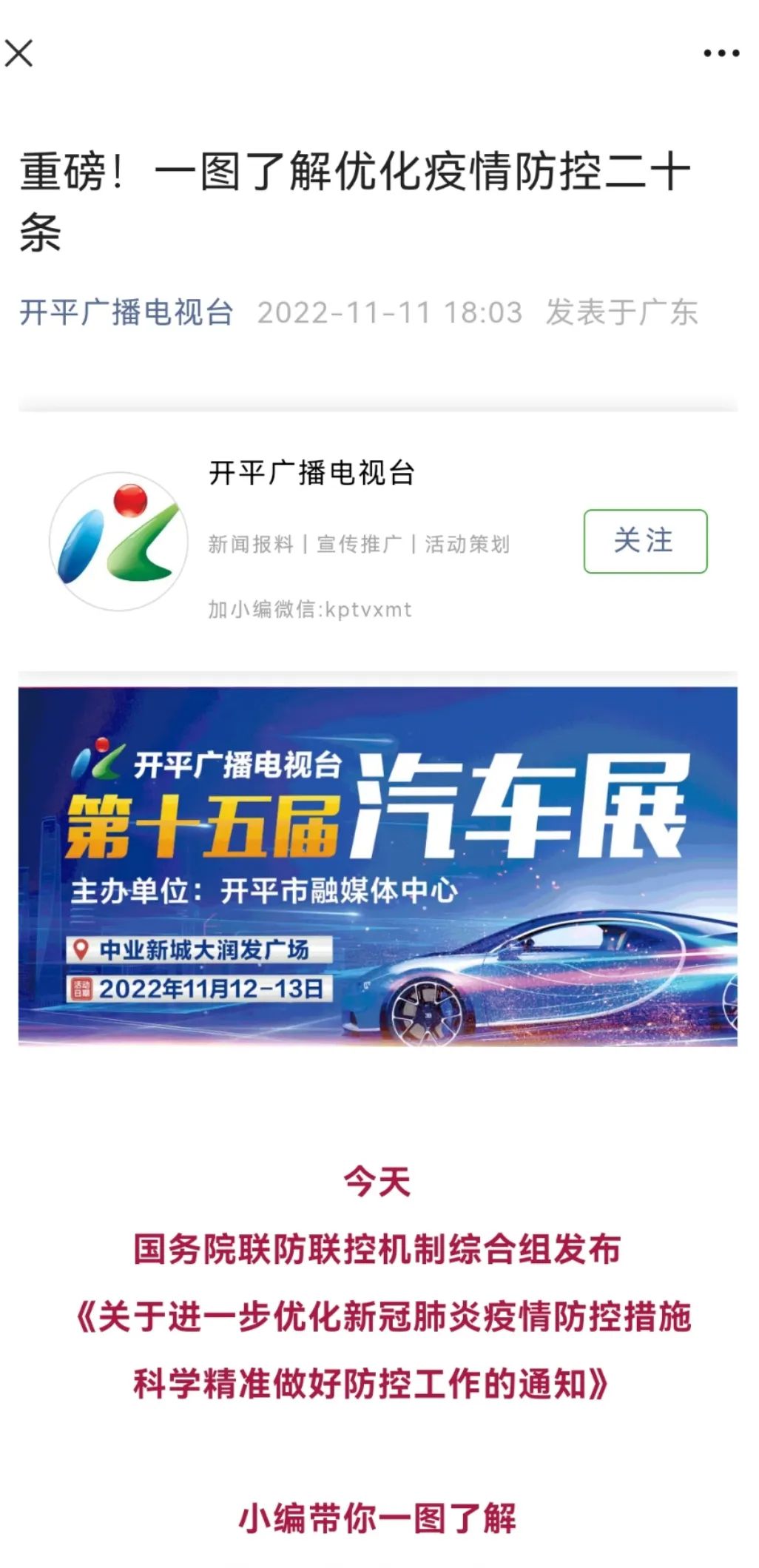The width and height of the screenshot is (759, 1568).
Task: Tap 关注 to follow the account
Action: [645, 541]
